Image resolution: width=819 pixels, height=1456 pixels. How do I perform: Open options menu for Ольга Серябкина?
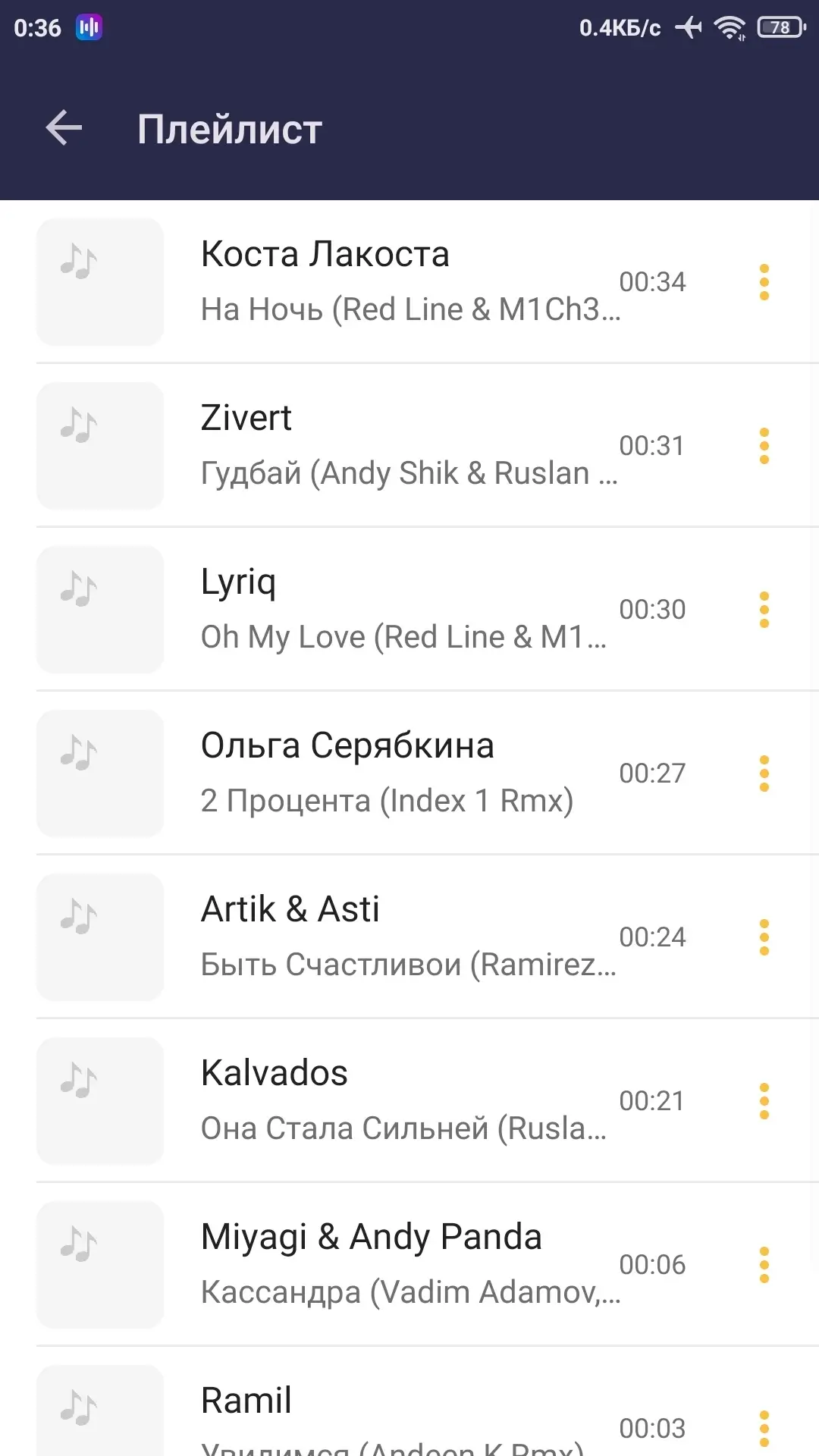[x=764, y=773]
